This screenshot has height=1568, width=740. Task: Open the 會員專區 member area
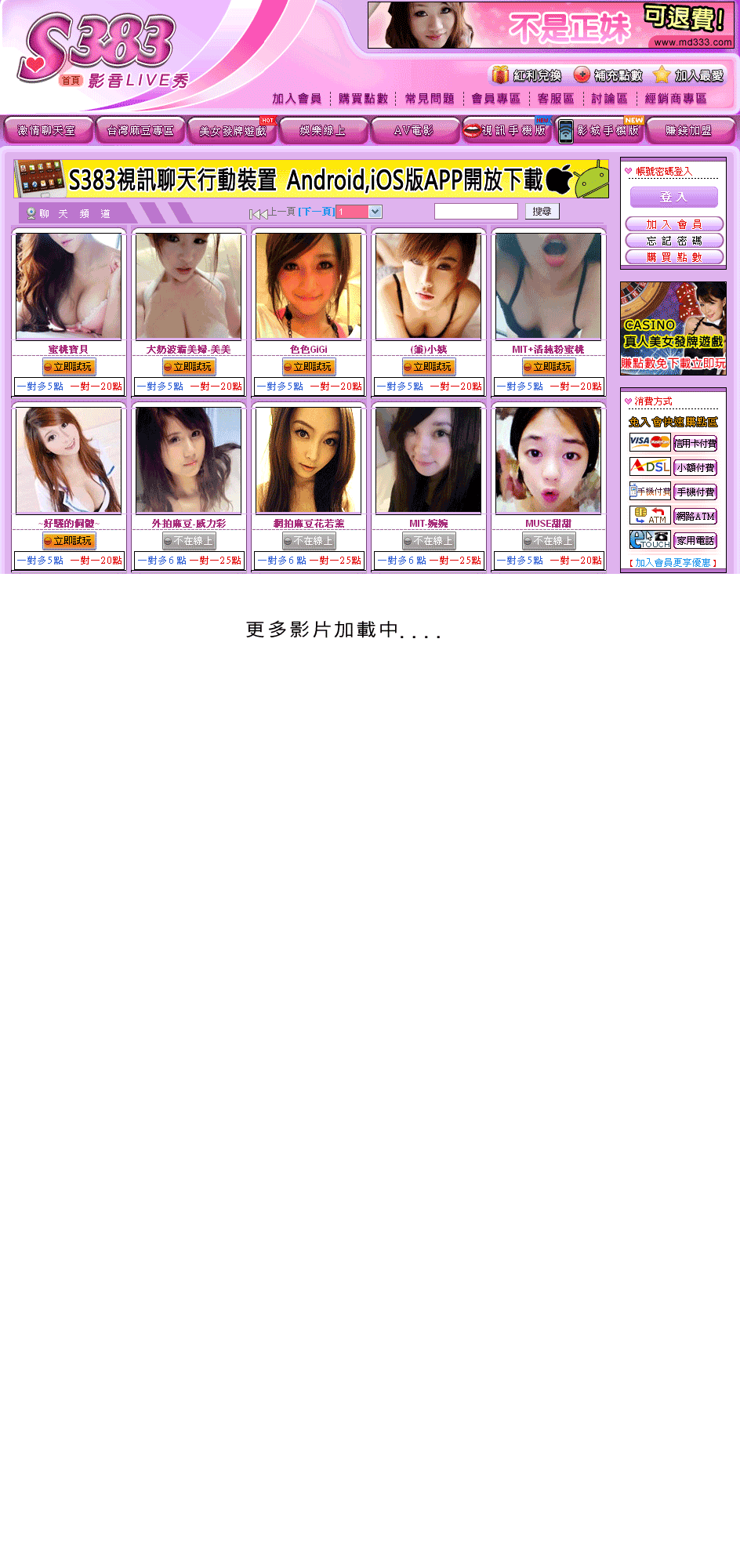495,99
